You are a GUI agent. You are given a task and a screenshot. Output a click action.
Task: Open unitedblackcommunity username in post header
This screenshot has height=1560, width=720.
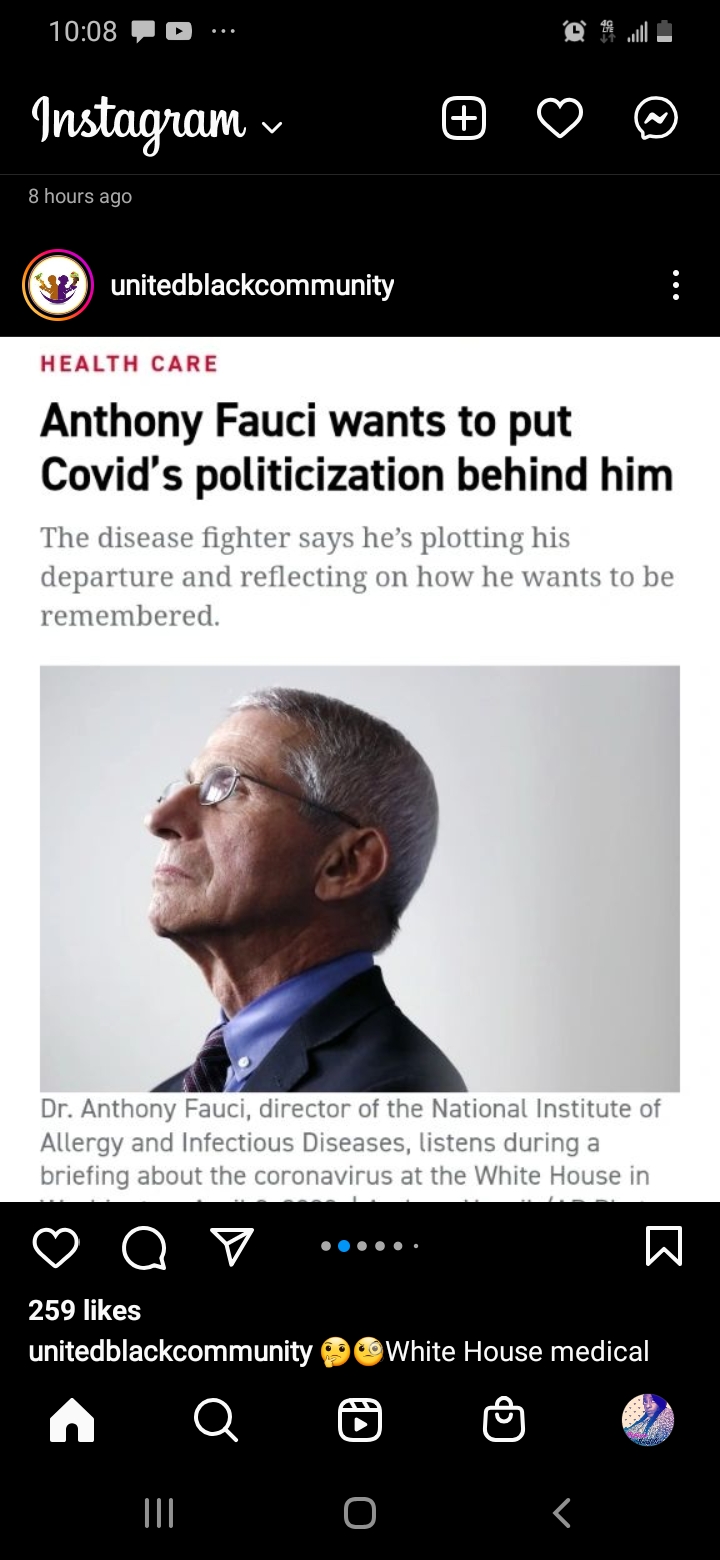click(x=252, y=286)
